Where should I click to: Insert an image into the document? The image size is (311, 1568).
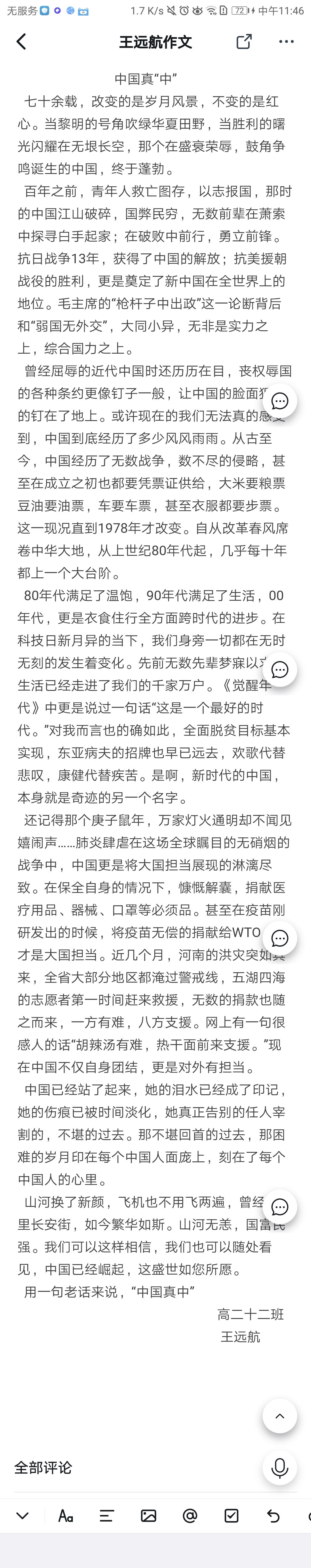149,1516
